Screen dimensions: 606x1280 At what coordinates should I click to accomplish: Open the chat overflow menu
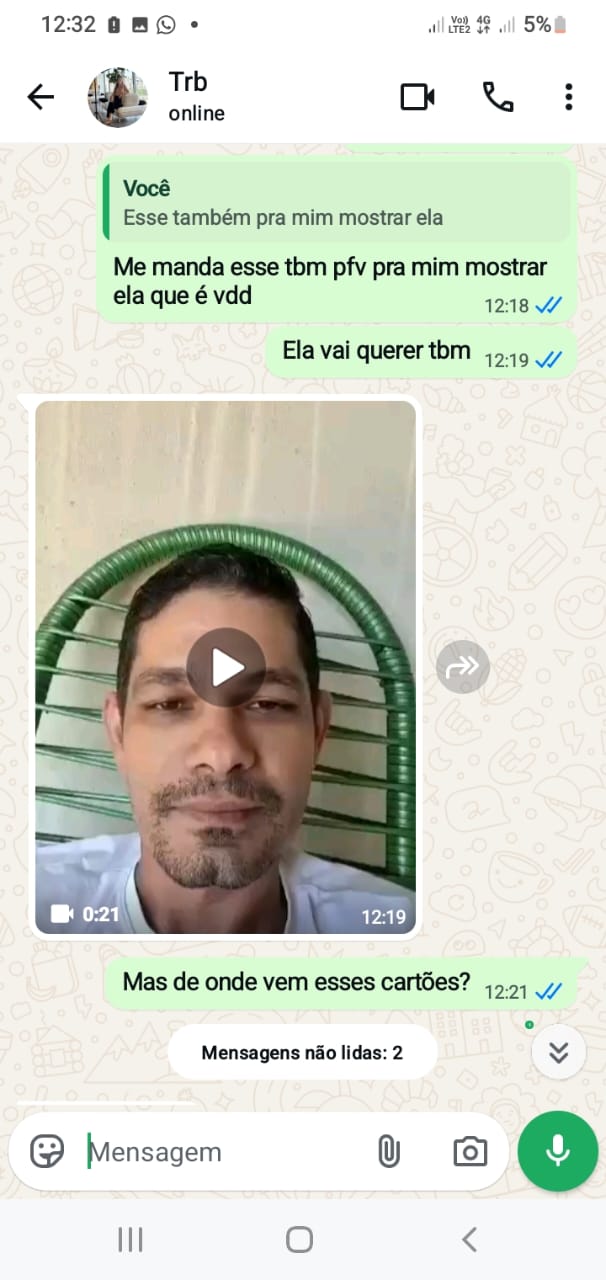[x=568, y=97]
